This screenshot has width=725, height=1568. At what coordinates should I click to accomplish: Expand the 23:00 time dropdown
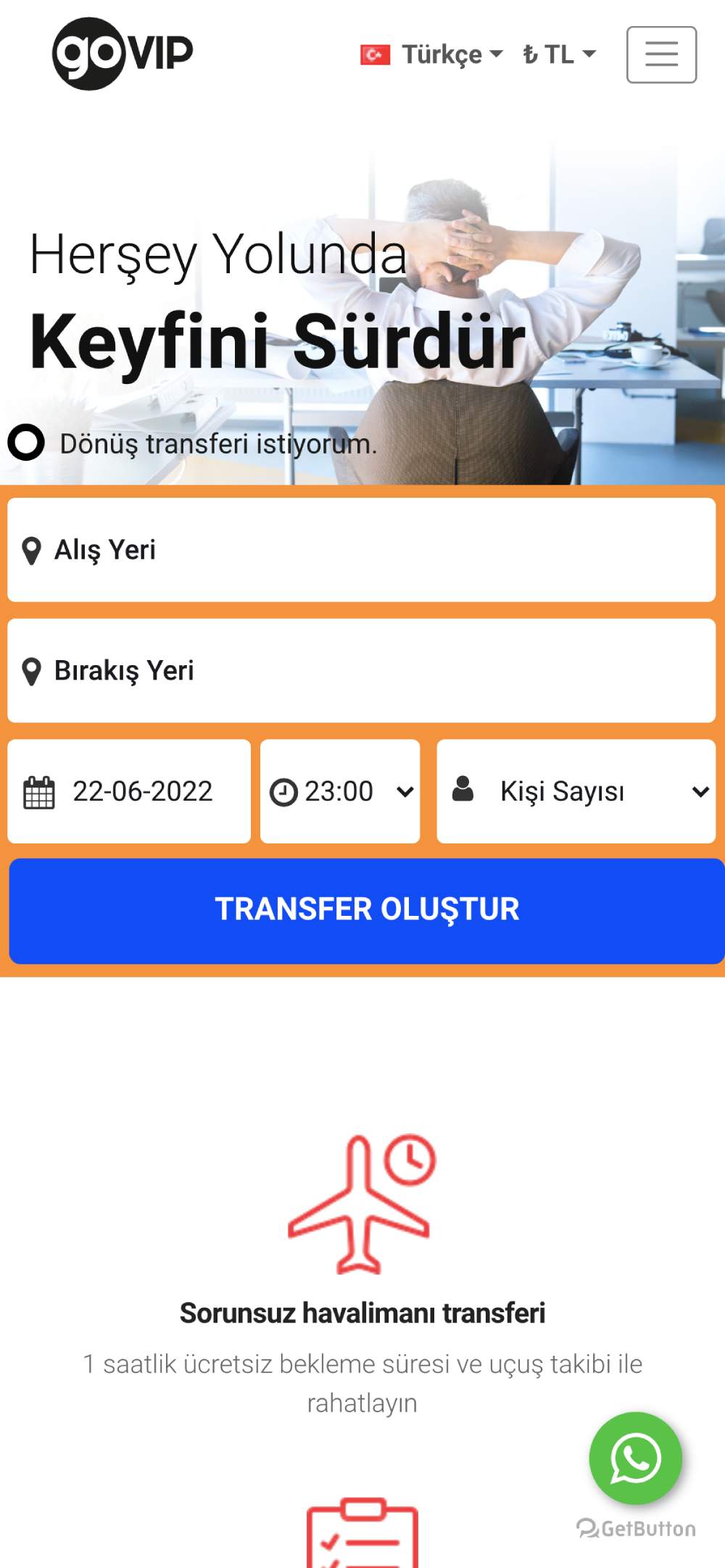(340, 791)
